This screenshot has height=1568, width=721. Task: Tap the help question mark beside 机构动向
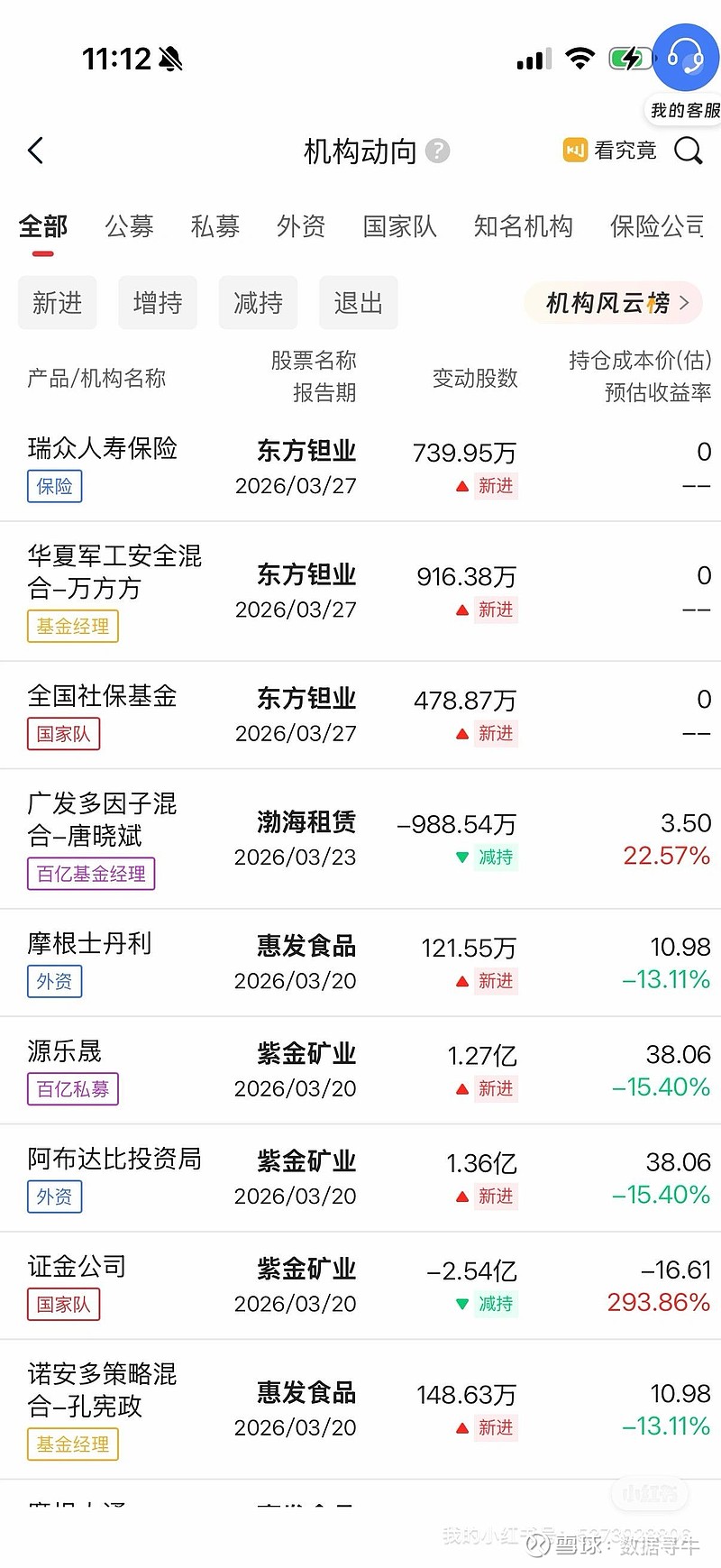[x=437, y=151]
